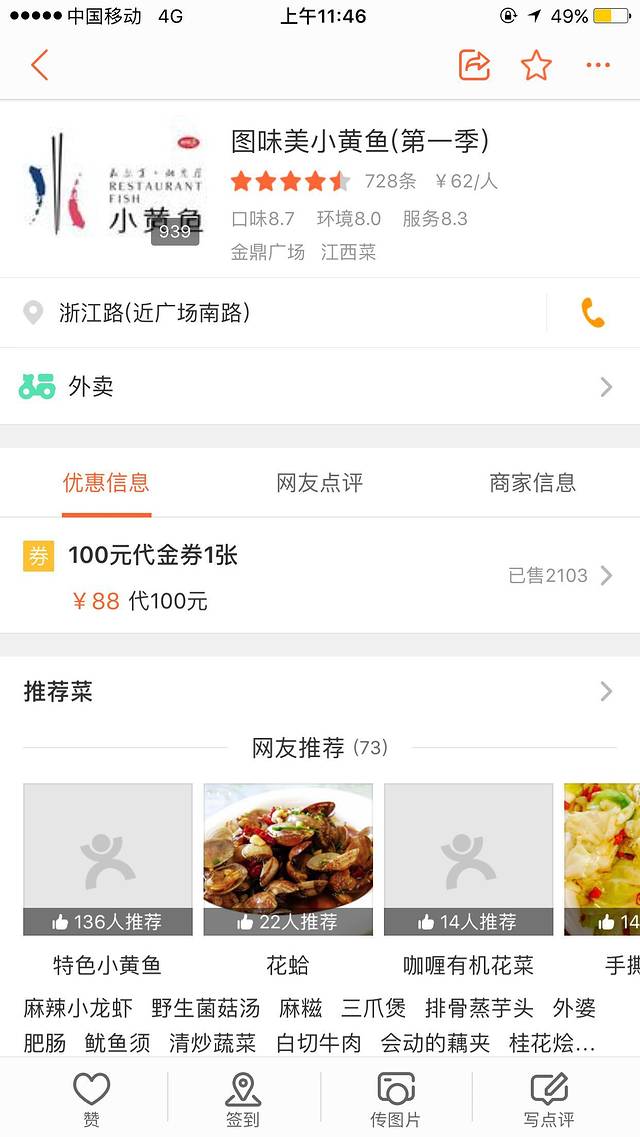This screenshot has width=640, height=1137.
Task: Open the 咖喱有机花菜 dish card
Action: click(x=468, y=860)
